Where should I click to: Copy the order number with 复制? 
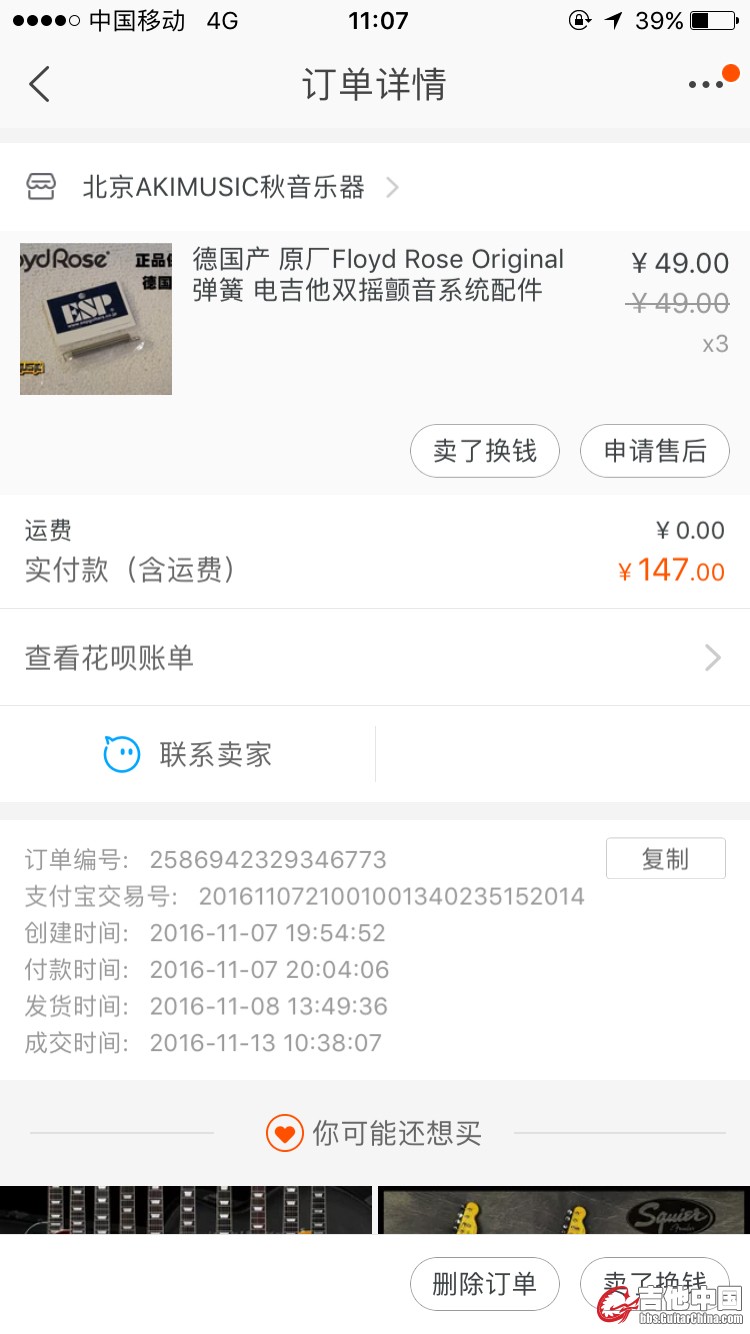[x=665, y=859]
